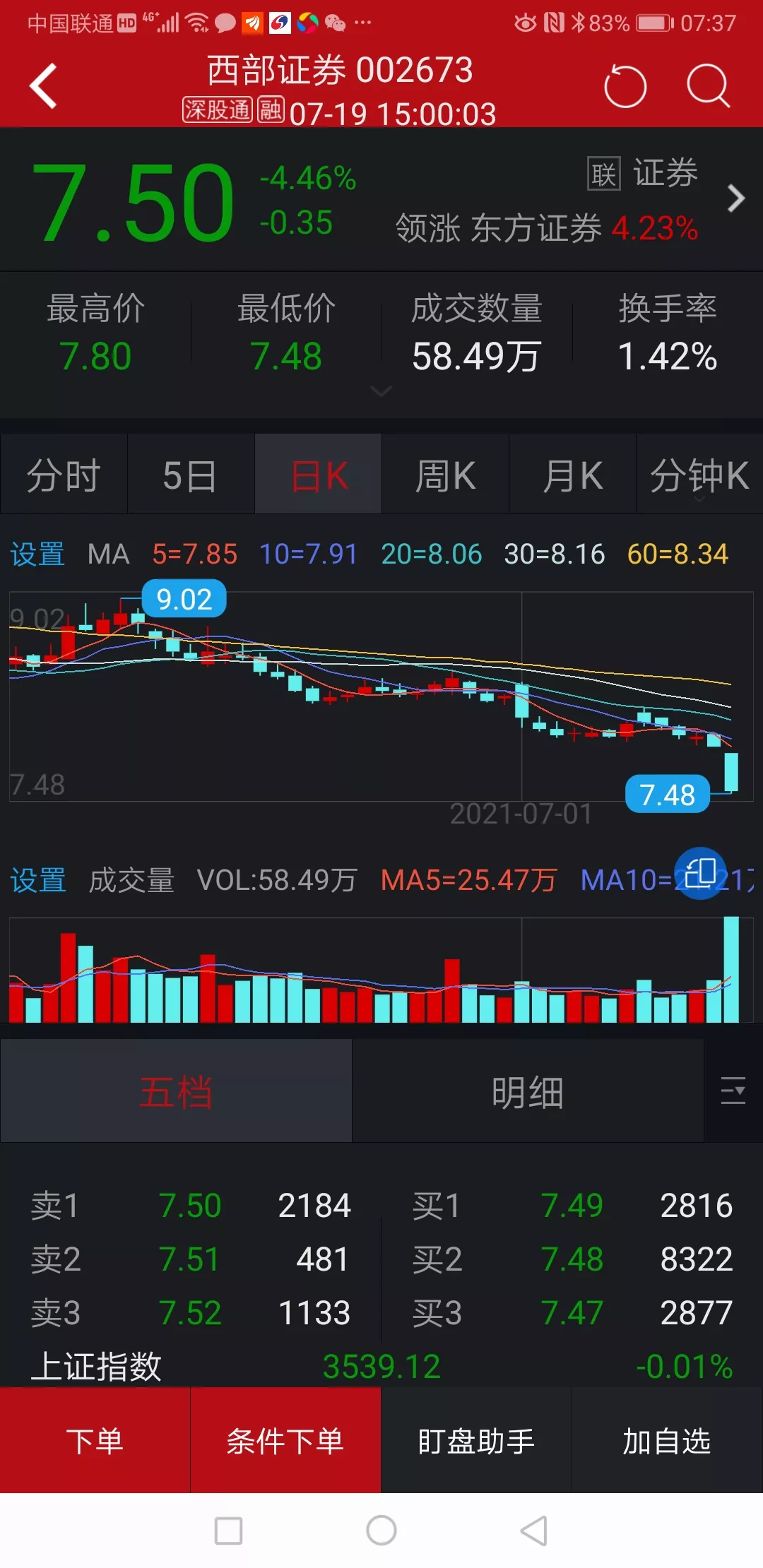This screenshot has width=763, height=1568.
Task: Tap the 下单 order button
Action: click(x=95, y=1442)
